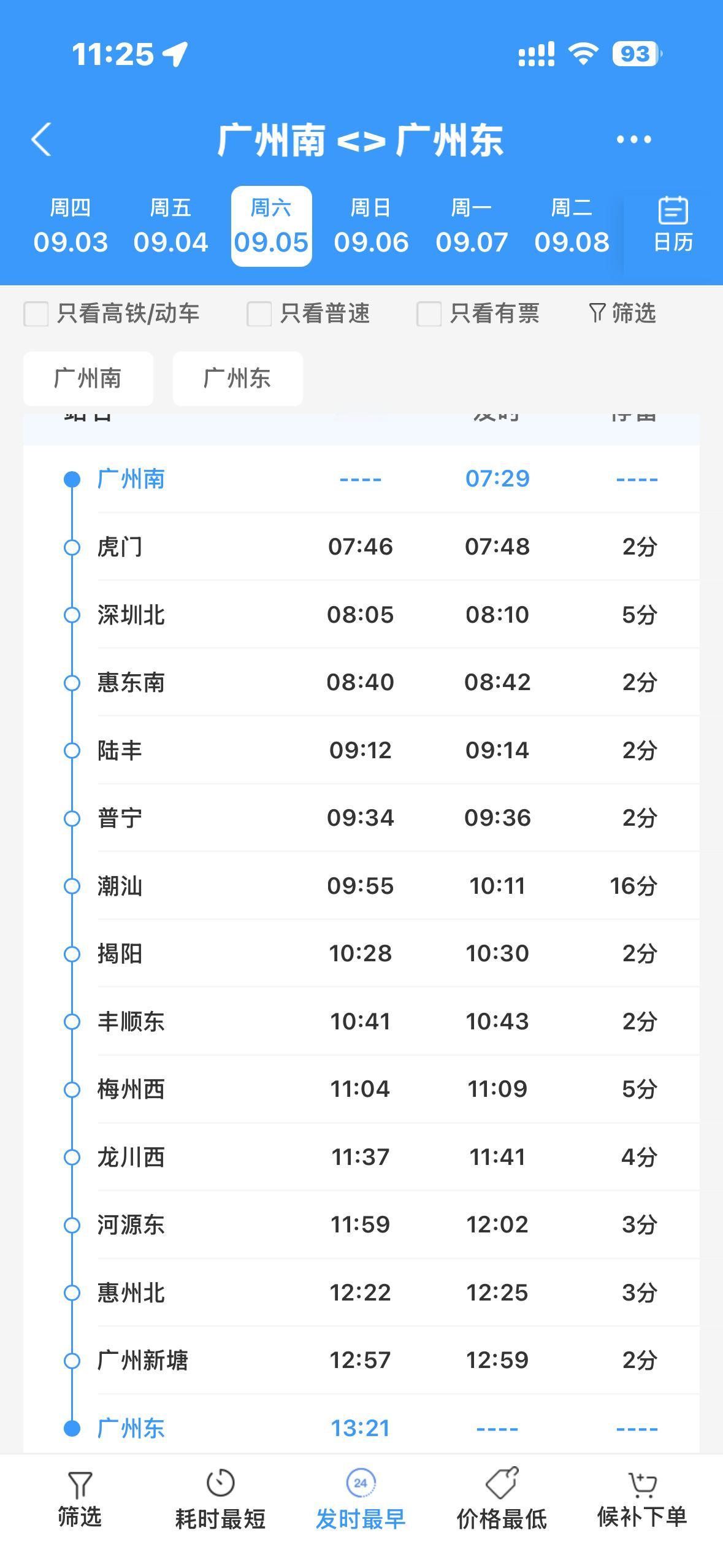
Task: Open the 日历 calendar picker
Action: pos(673,226)
